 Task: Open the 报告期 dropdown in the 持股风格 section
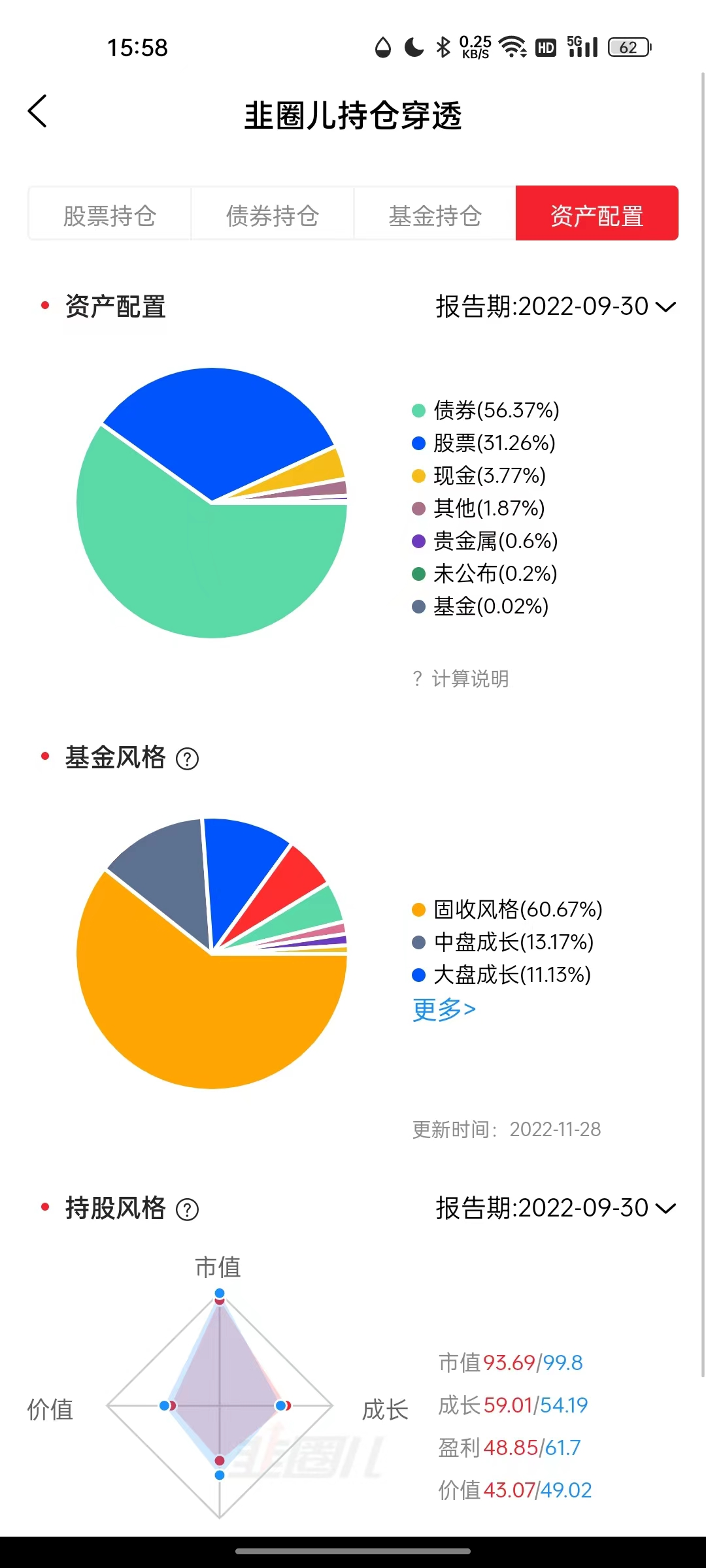(x=556, y=1208)
